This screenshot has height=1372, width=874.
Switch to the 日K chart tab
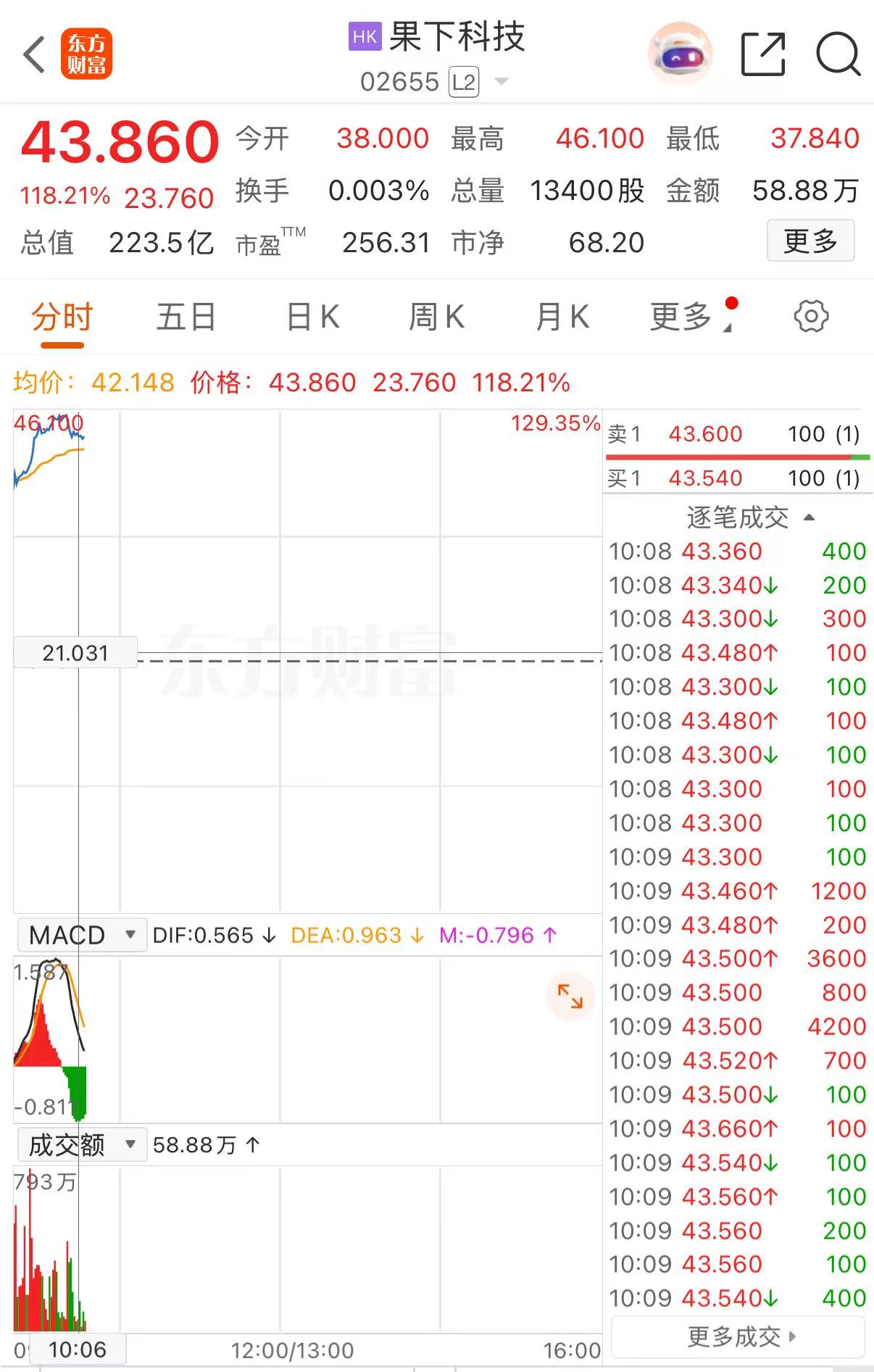[313, 317]
